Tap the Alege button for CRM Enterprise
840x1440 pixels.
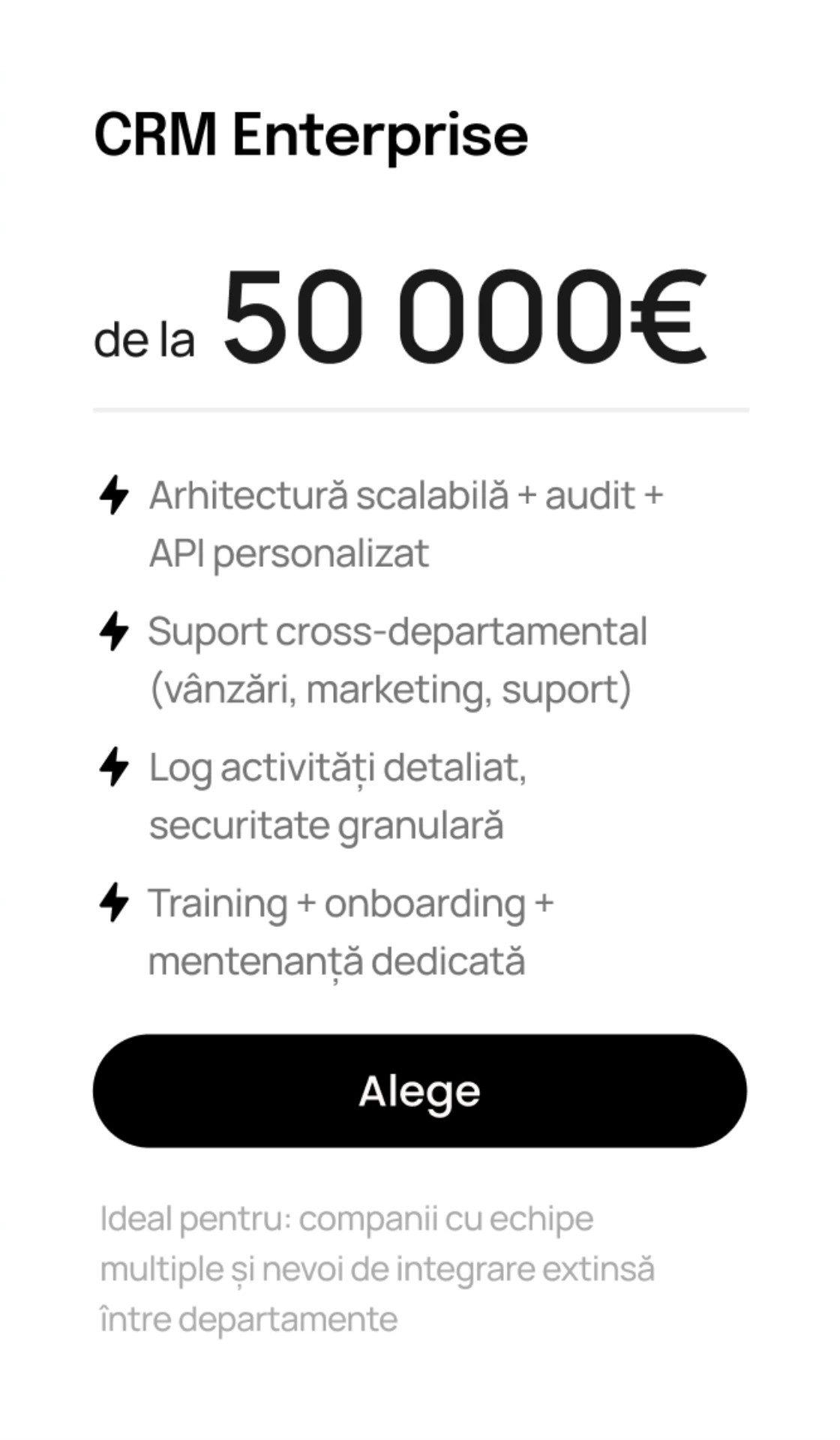point(419,1090)
